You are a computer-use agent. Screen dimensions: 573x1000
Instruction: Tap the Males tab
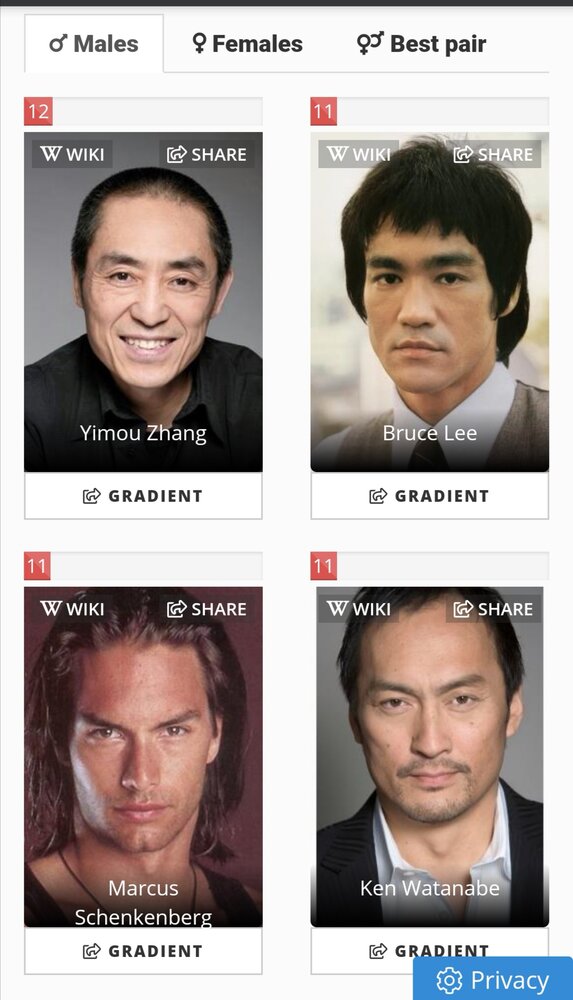pyautogui.click(x=94, y=43)
